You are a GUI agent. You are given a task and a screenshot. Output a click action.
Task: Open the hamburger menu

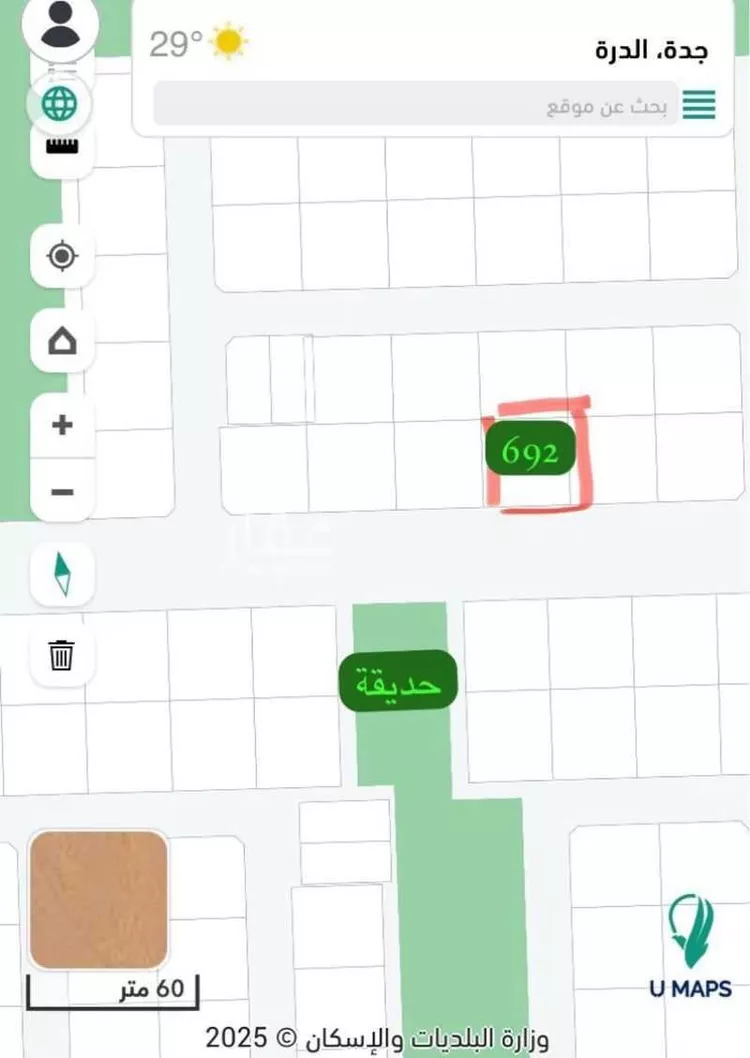point(699,104)
